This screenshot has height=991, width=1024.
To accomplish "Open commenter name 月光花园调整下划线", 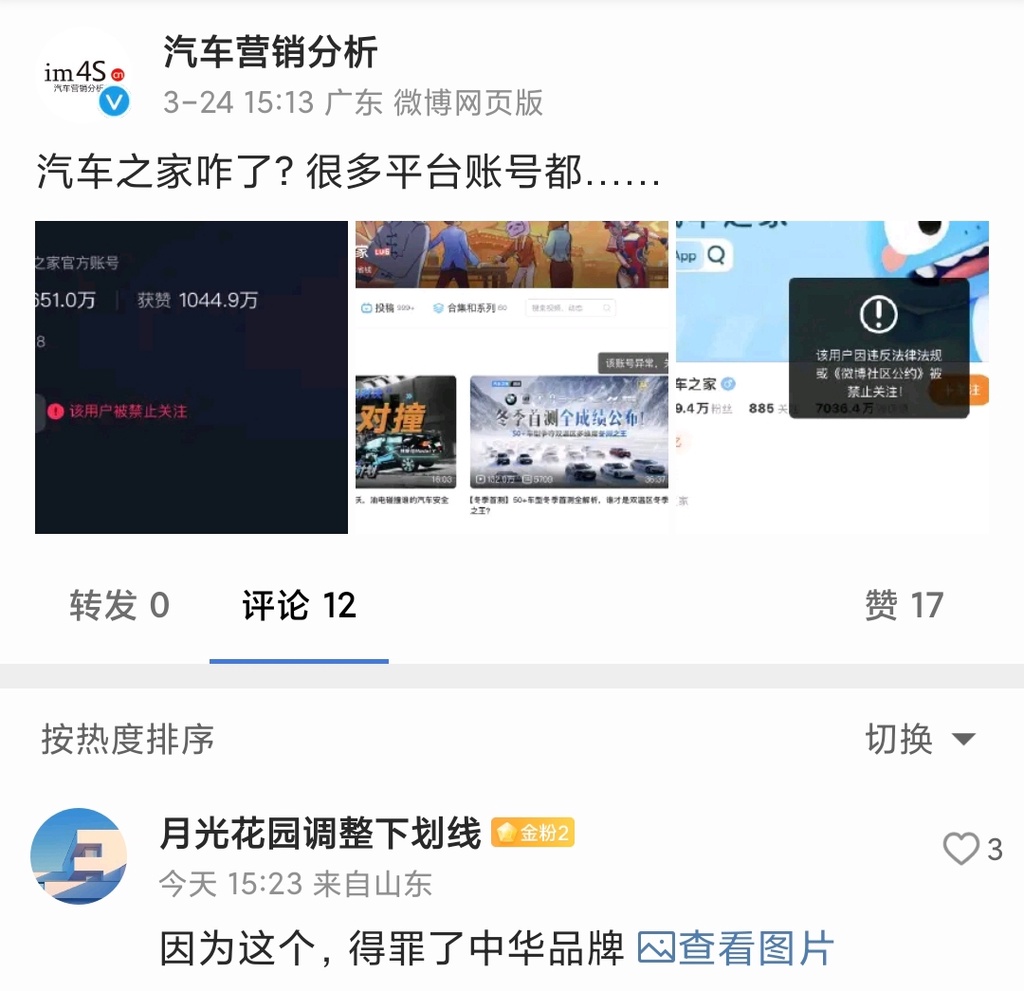I will tap(321, 833).
